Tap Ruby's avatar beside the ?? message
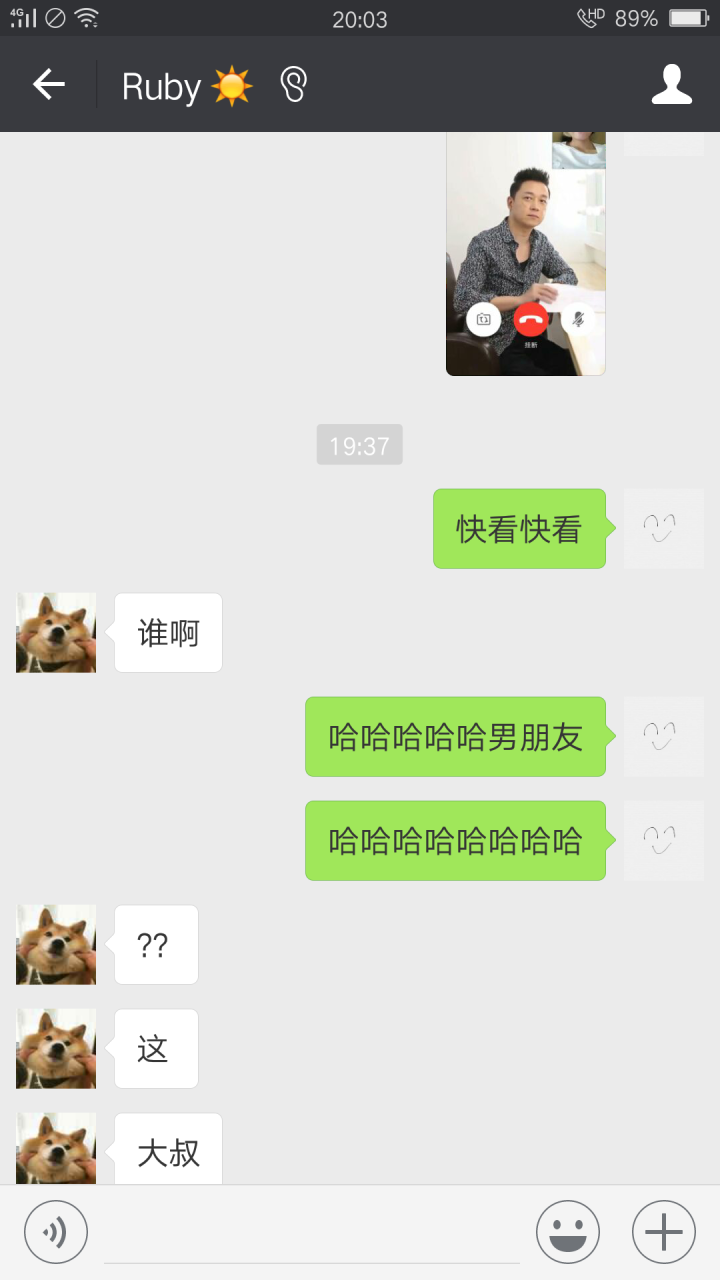This screenshot has height=1280, width=720. click(56, 945)
